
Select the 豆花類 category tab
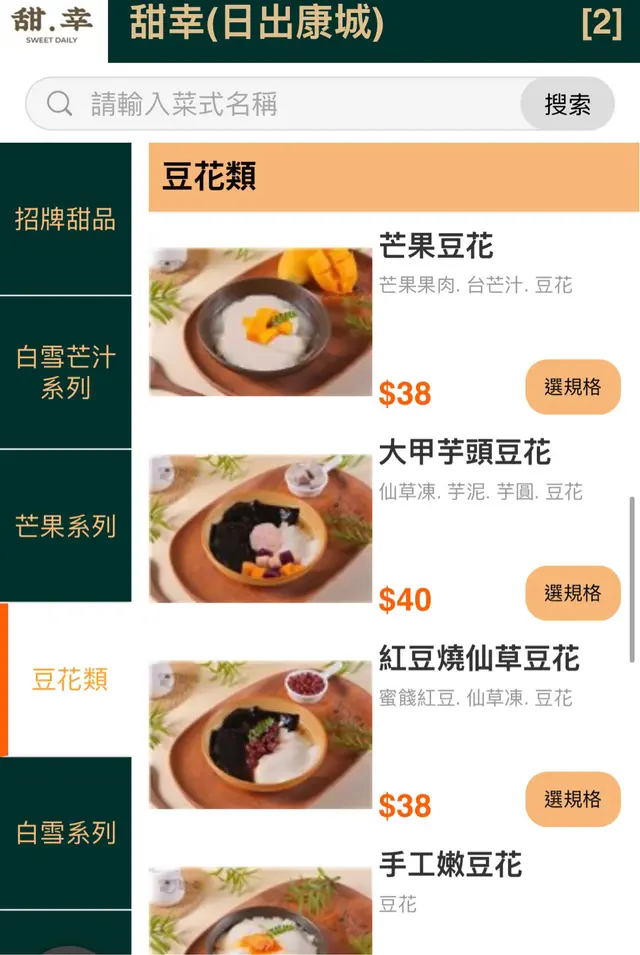(69, 680)
